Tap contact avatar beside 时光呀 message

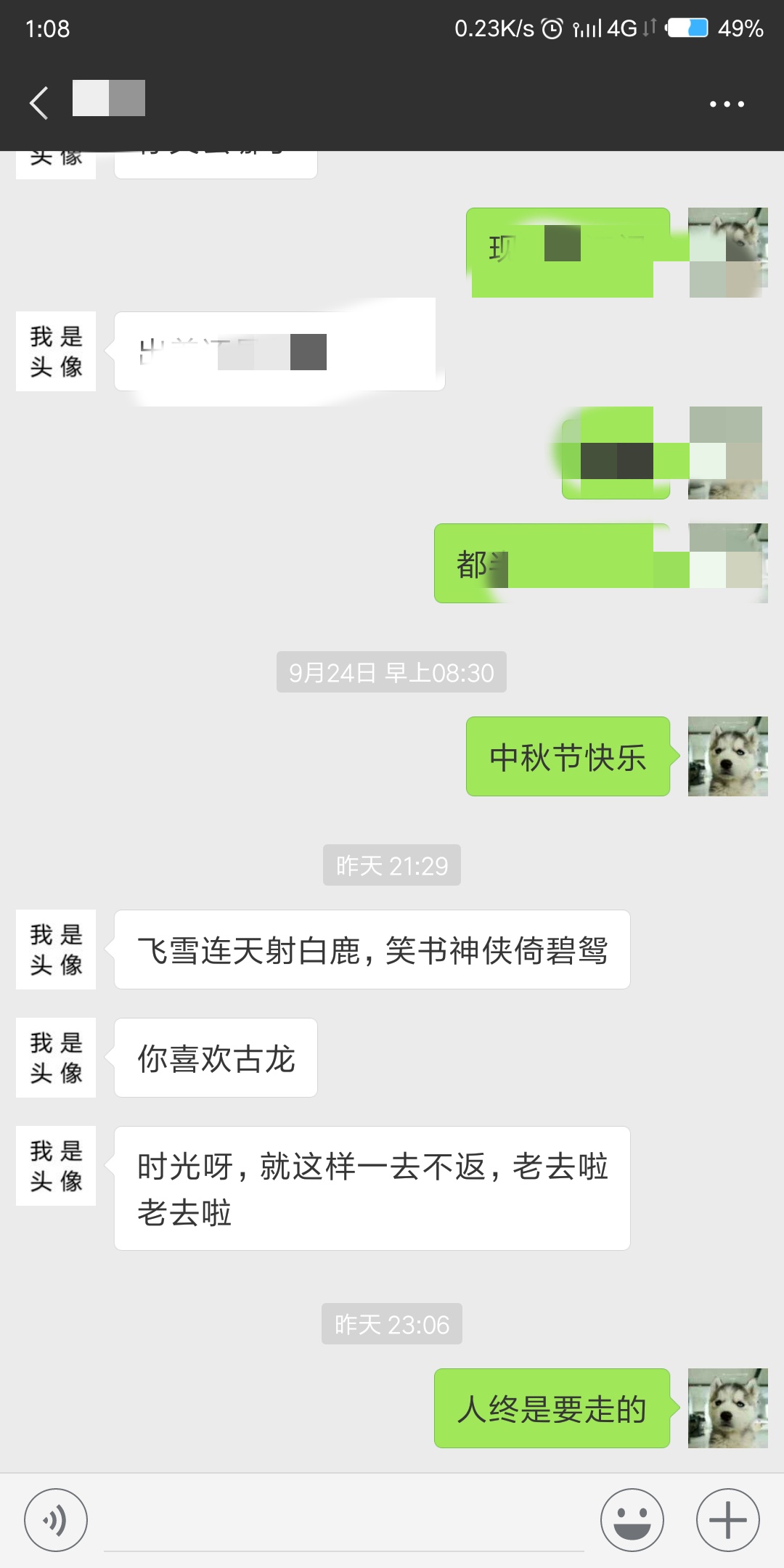click(x=56, y=1166)
